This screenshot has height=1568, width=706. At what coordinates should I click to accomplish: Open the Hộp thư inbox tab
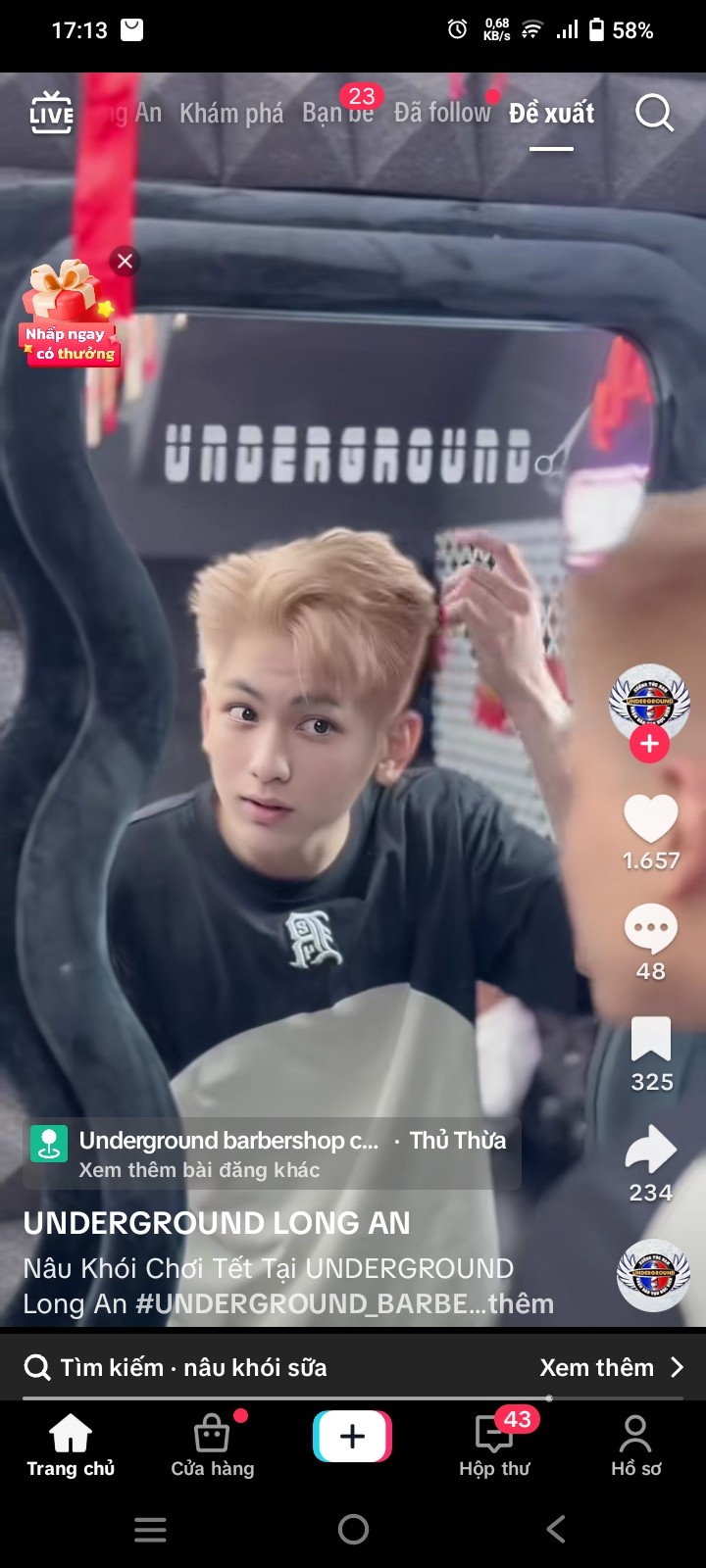pos(494,1445)
